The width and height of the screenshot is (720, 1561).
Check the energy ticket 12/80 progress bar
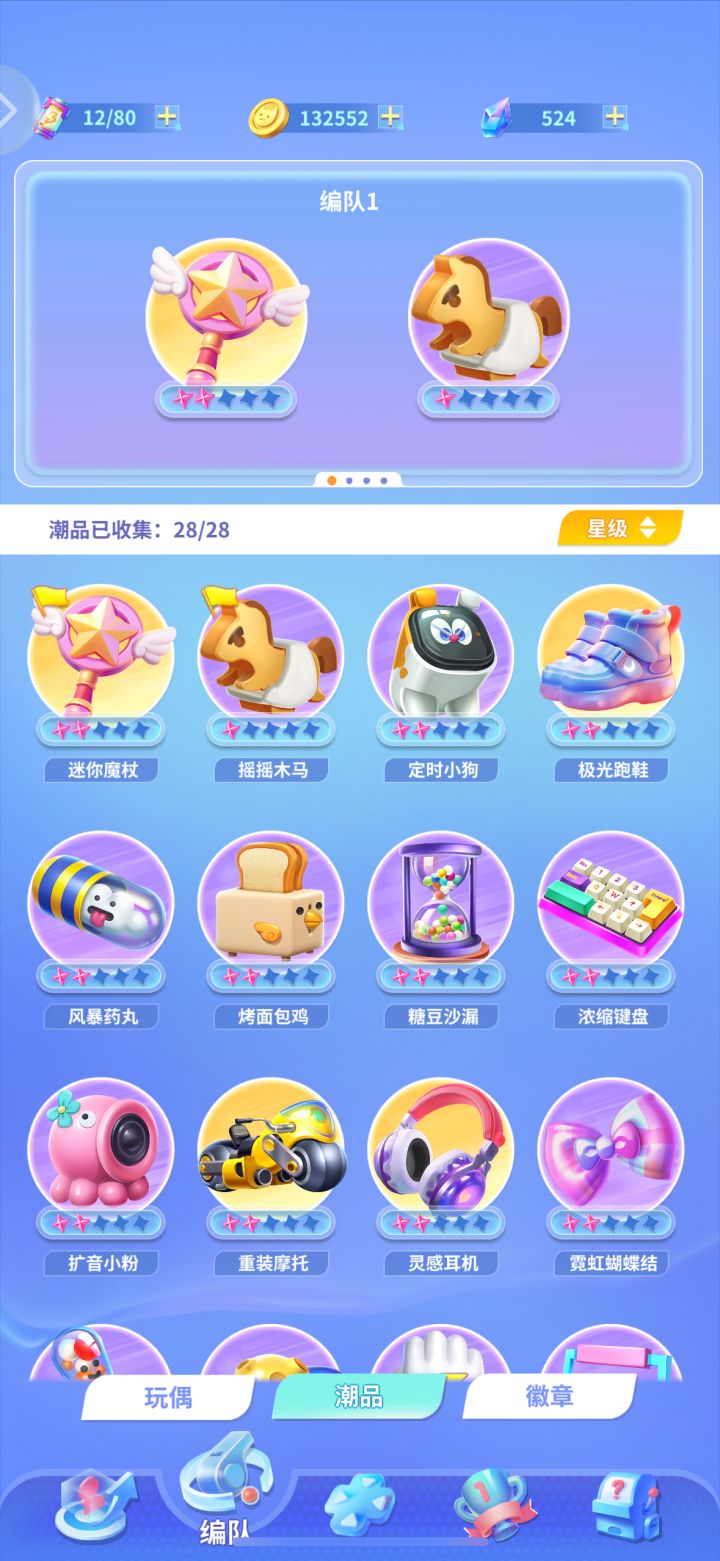pos(107,117)
